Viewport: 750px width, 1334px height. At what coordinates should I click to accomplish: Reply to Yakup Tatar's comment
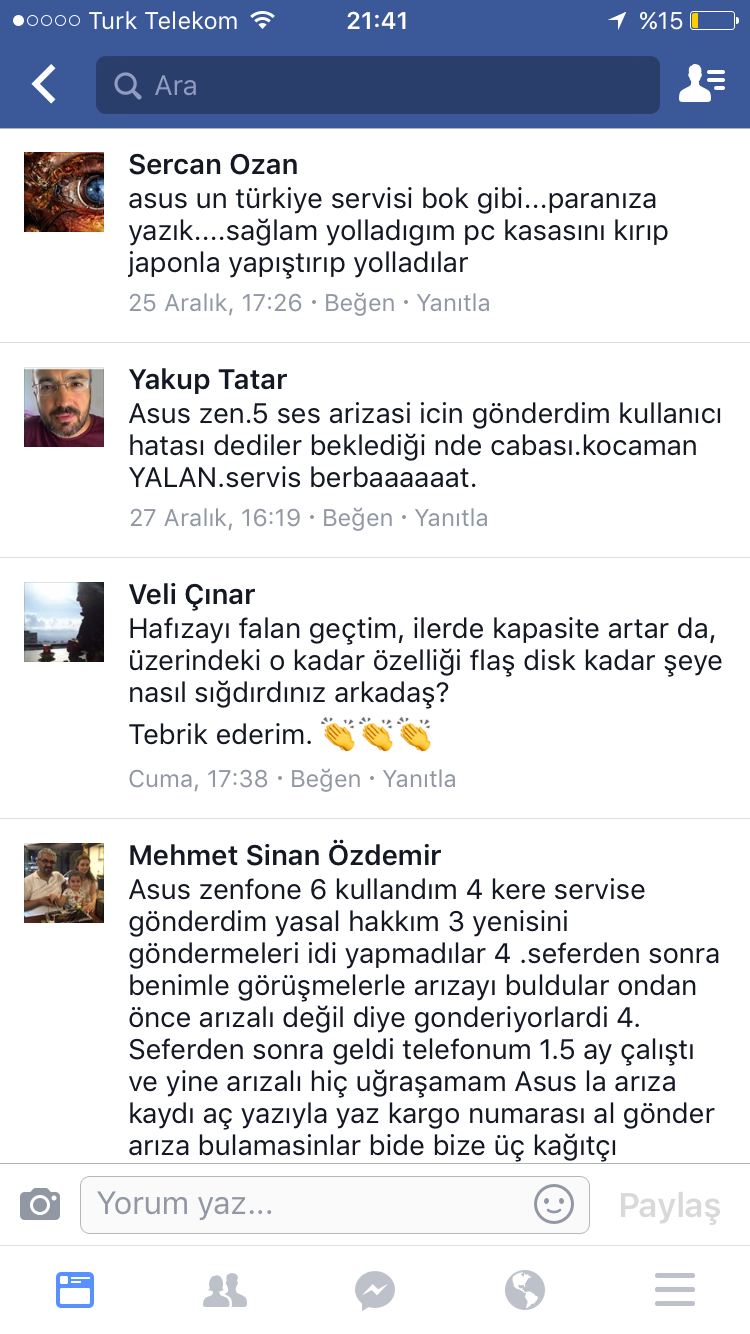[x=451, y=518]
